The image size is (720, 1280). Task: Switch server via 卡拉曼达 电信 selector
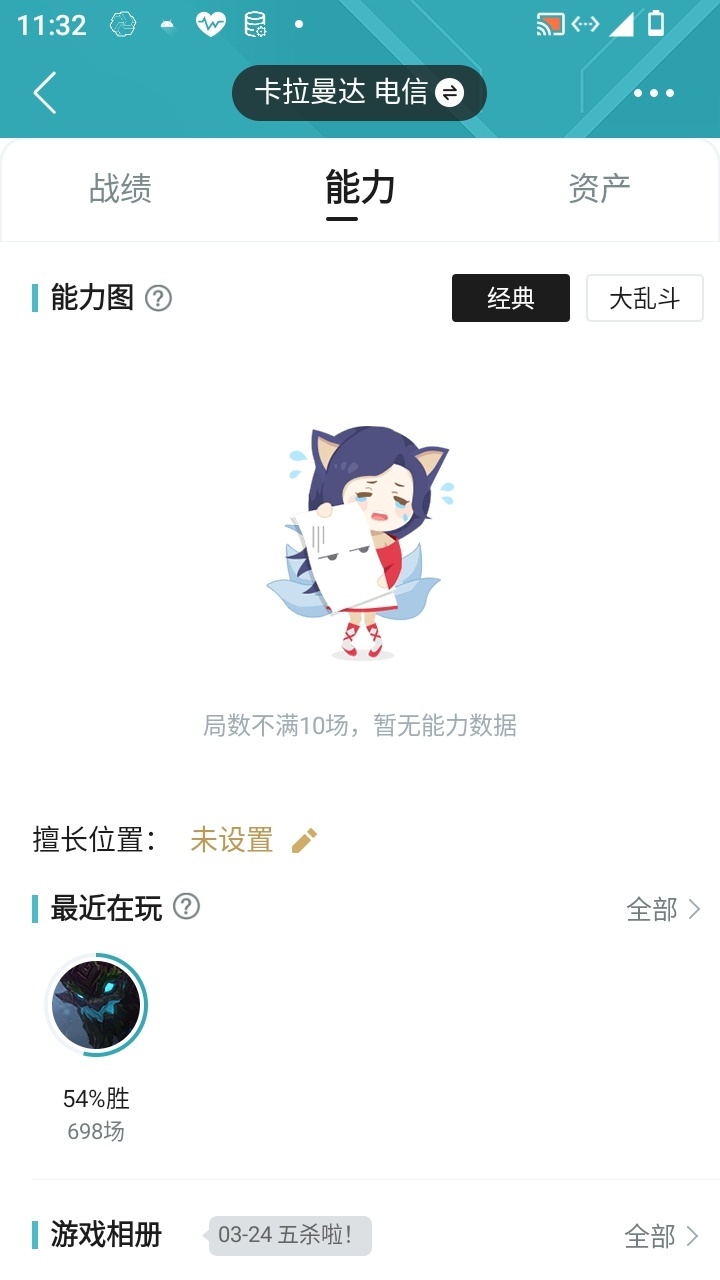[359, 93]
